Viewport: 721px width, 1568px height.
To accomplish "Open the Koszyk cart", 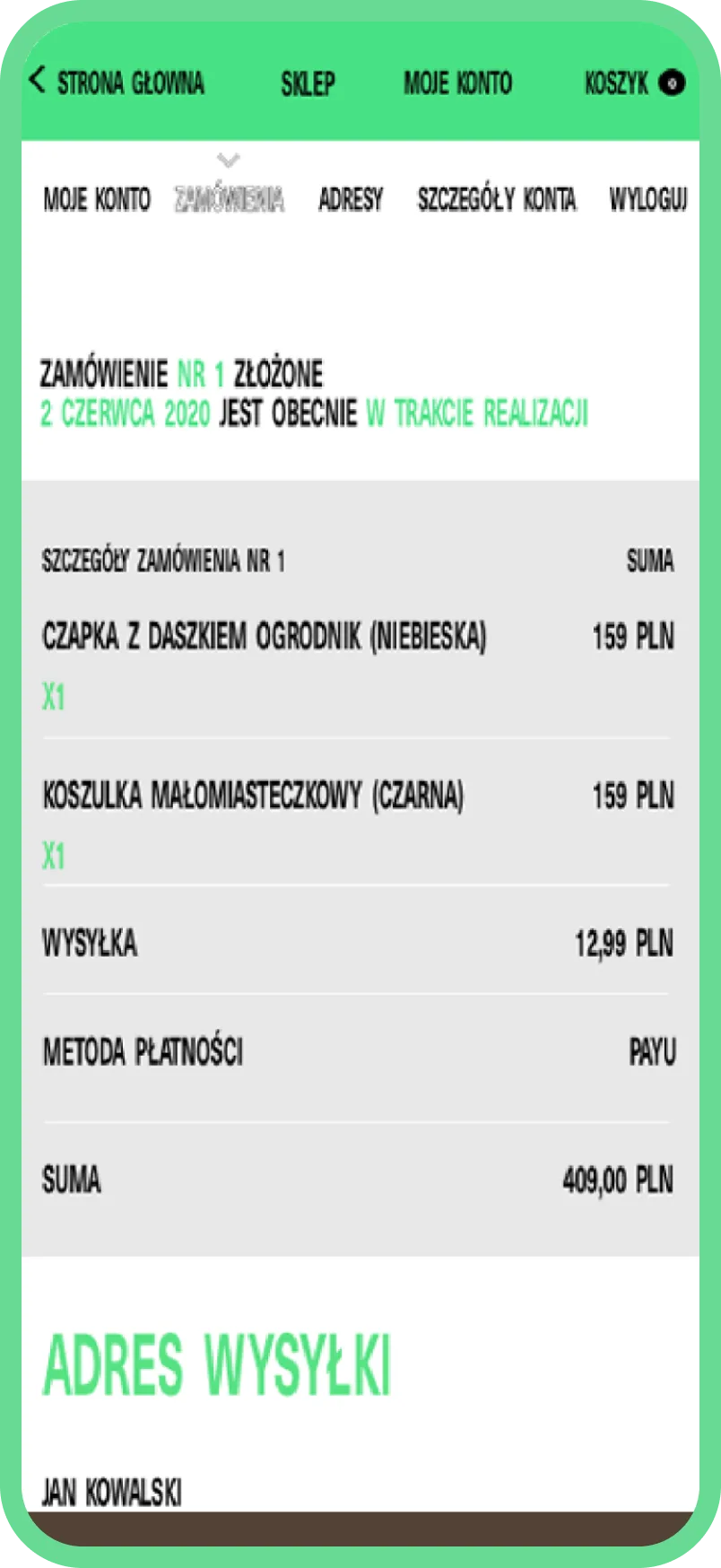I will tap(635, 83).
